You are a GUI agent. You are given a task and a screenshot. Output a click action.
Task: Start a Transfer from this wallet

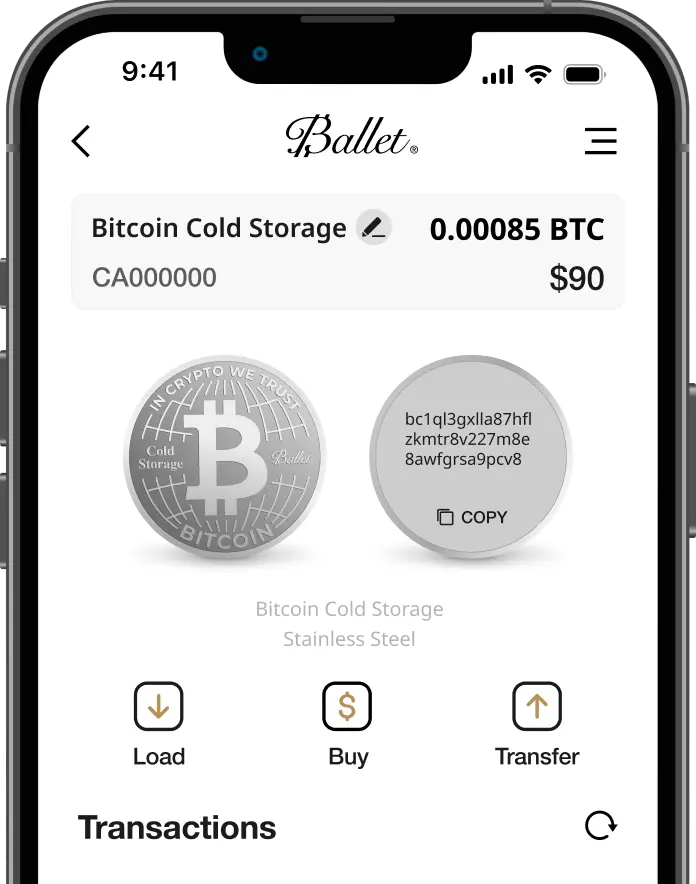[537, 707]
